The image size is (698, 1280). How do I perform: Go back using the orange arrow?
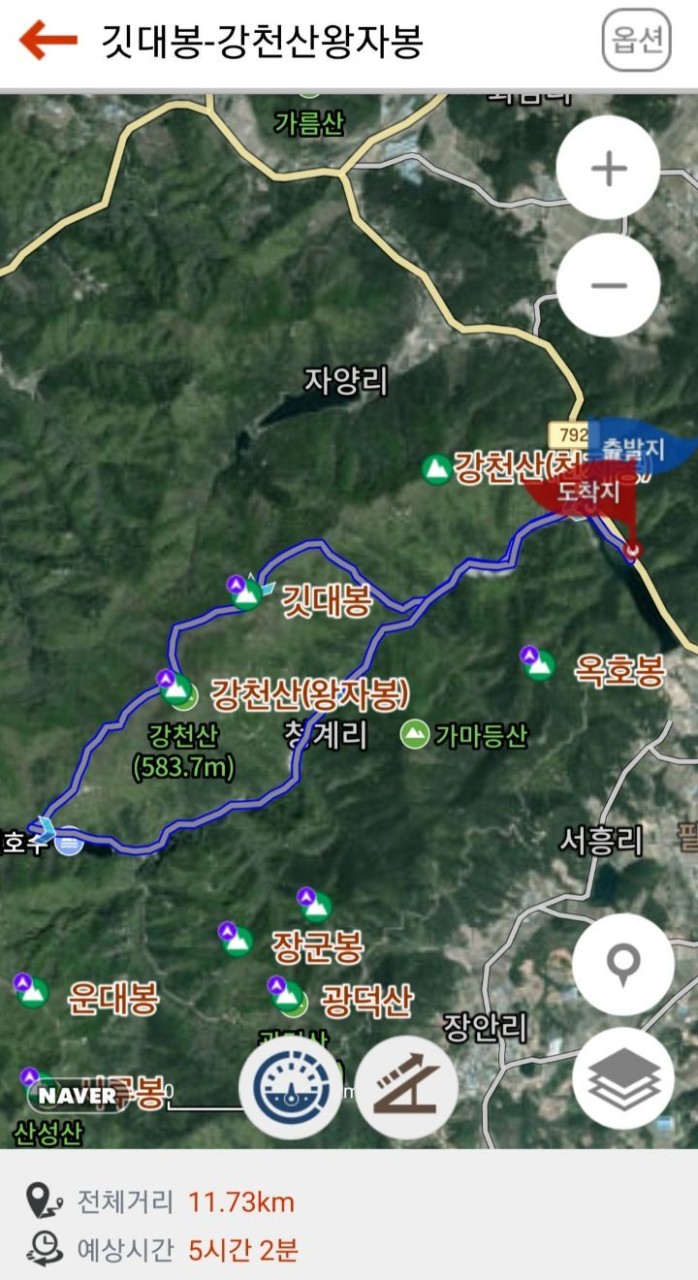[48, 40]
